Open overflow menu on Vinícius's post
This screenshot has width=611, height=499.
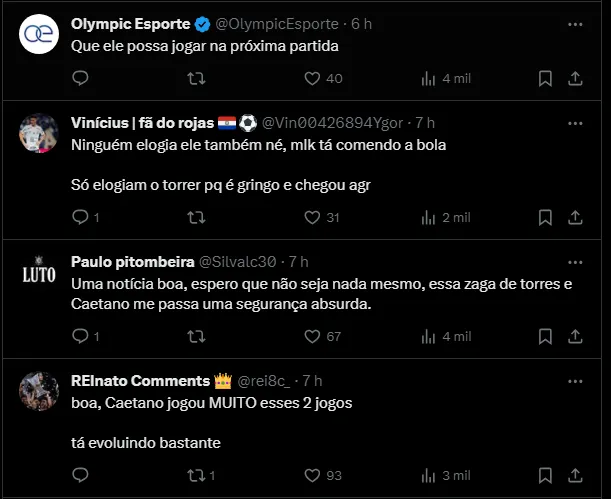pos(574,122)
